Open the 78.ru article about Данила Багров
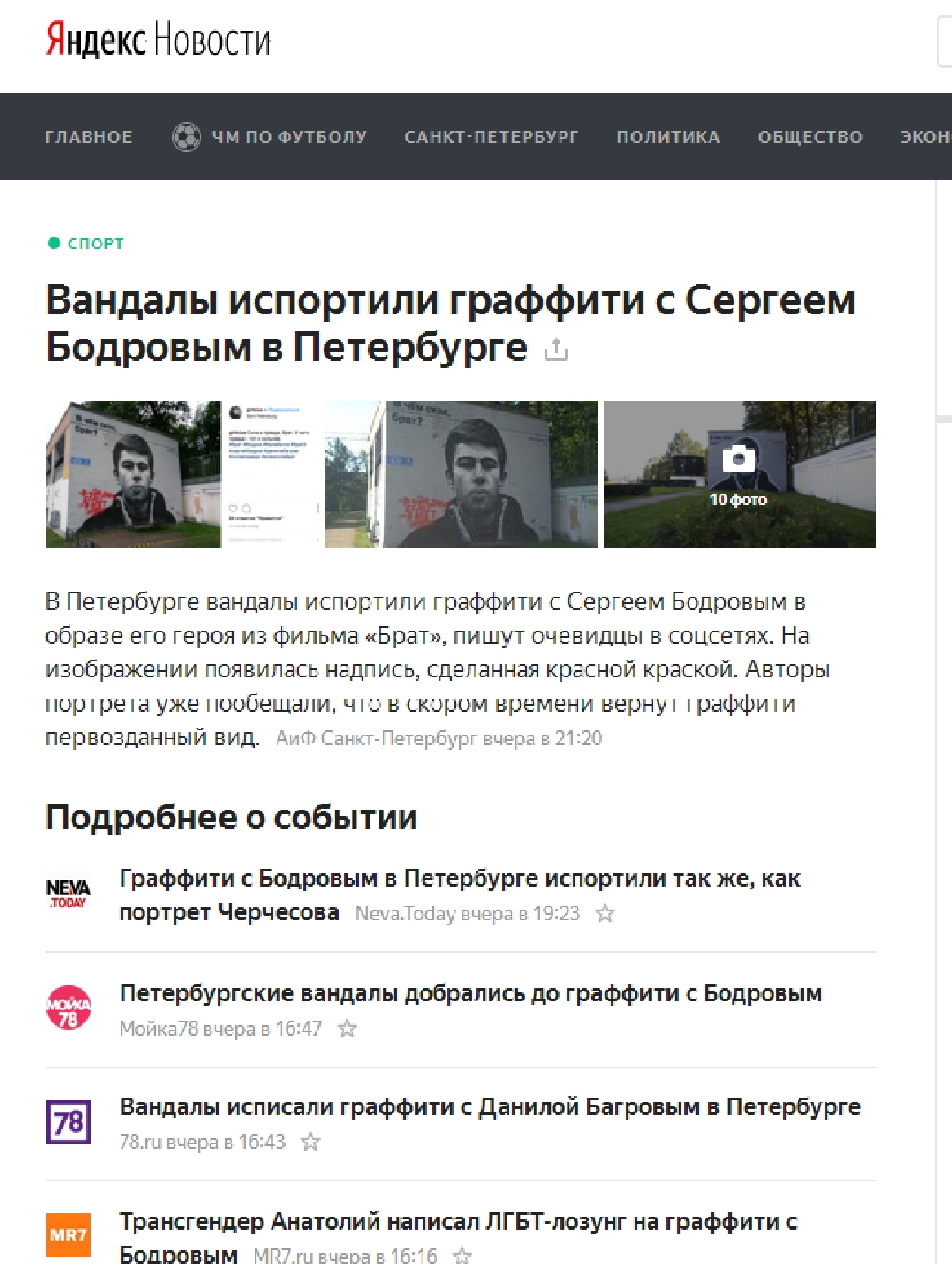Screen dimensions: 952x1264 tap(489, 1107)
